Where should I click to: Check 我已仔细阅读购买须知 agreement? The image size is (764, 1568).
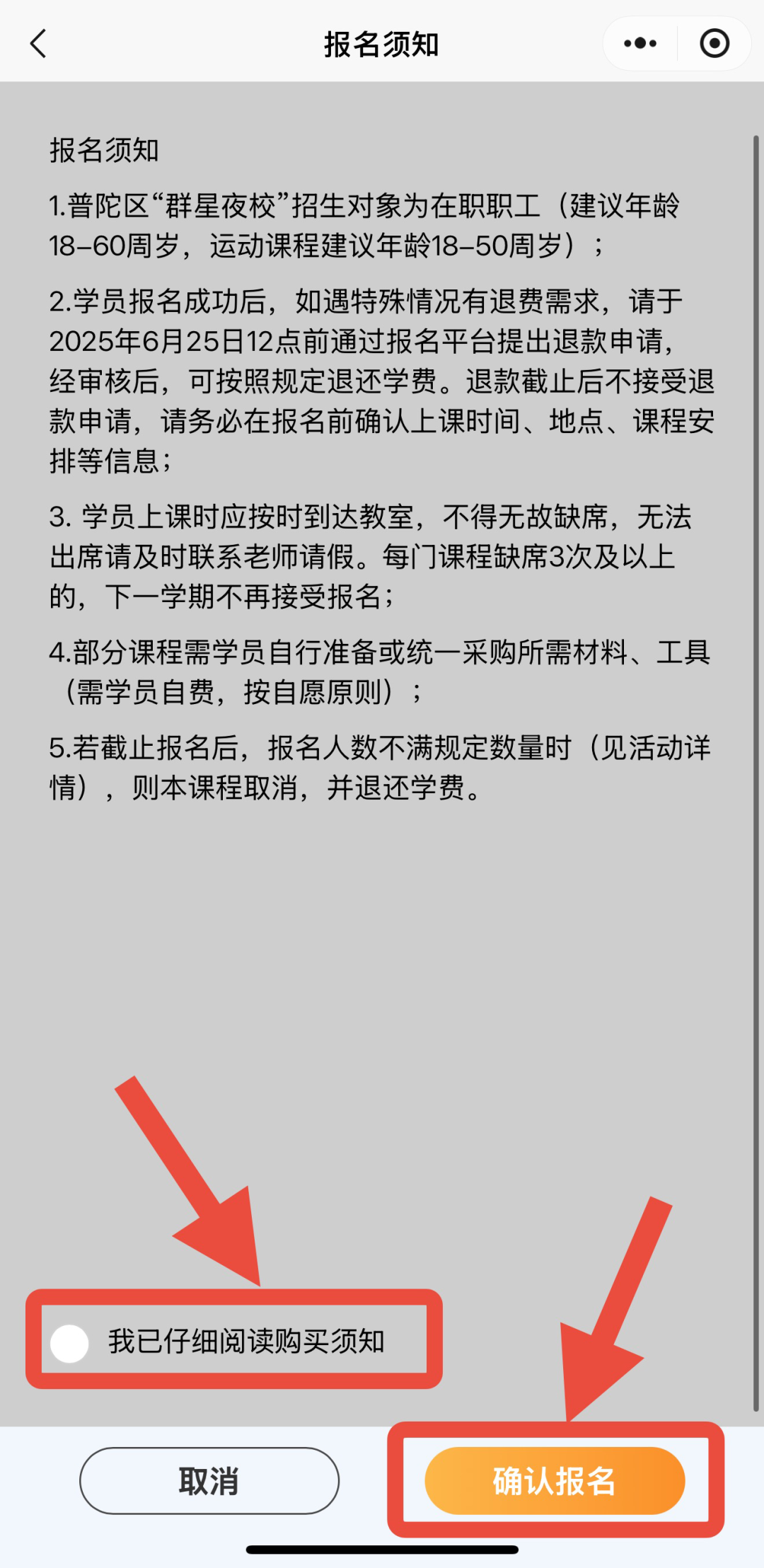pos(70,1342)
